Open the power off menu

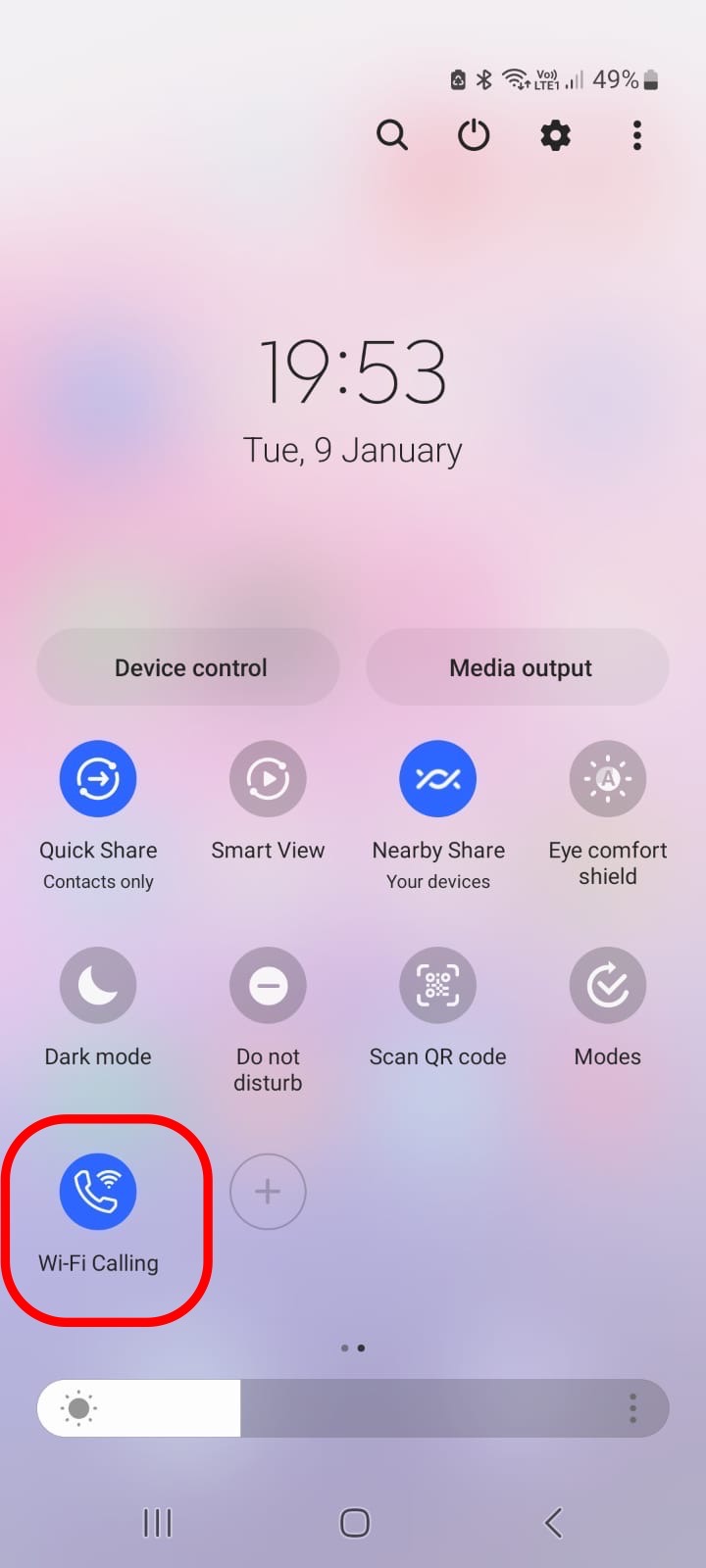(x=474, y=134)
